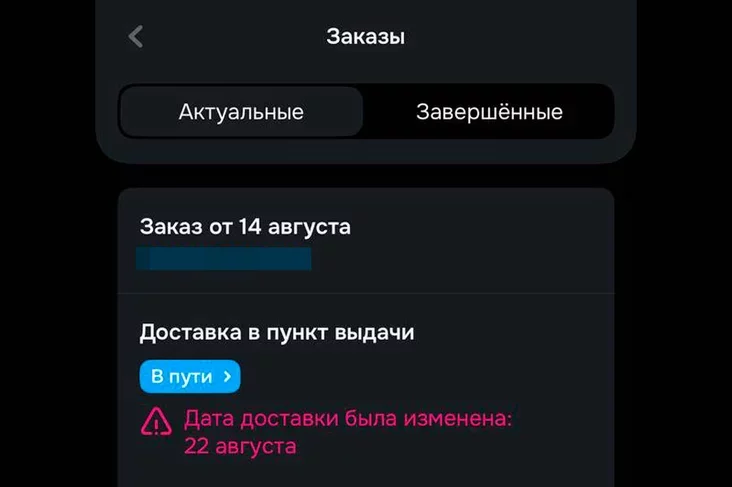Switch to the Завершённые tab
732x487 pixels.
tap(489, 111)
